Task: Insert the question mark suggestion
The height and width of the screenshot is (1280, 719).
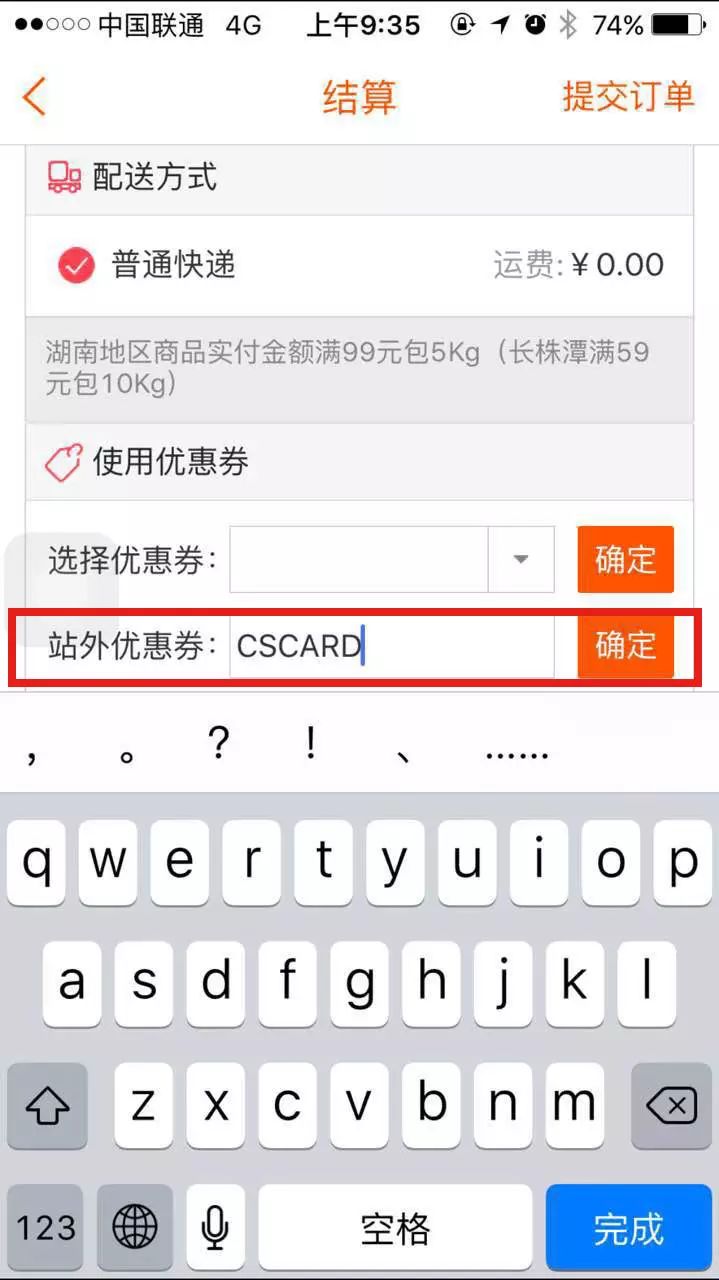Action: pyautogui.click(x=218, y=745)
